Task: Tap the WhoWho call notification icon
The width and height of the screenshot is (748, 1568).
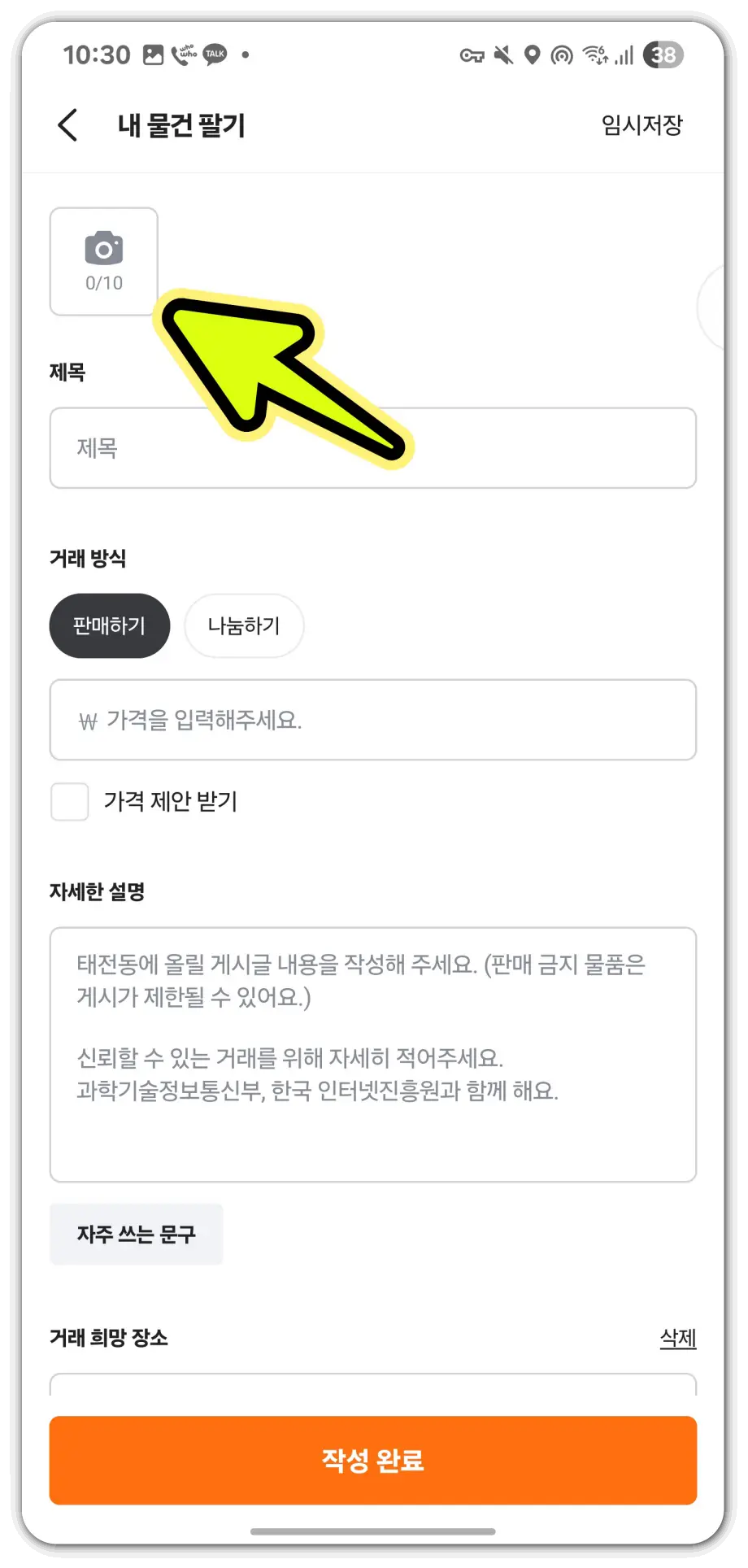Action: pyautogui.click(x=182, y=54)
